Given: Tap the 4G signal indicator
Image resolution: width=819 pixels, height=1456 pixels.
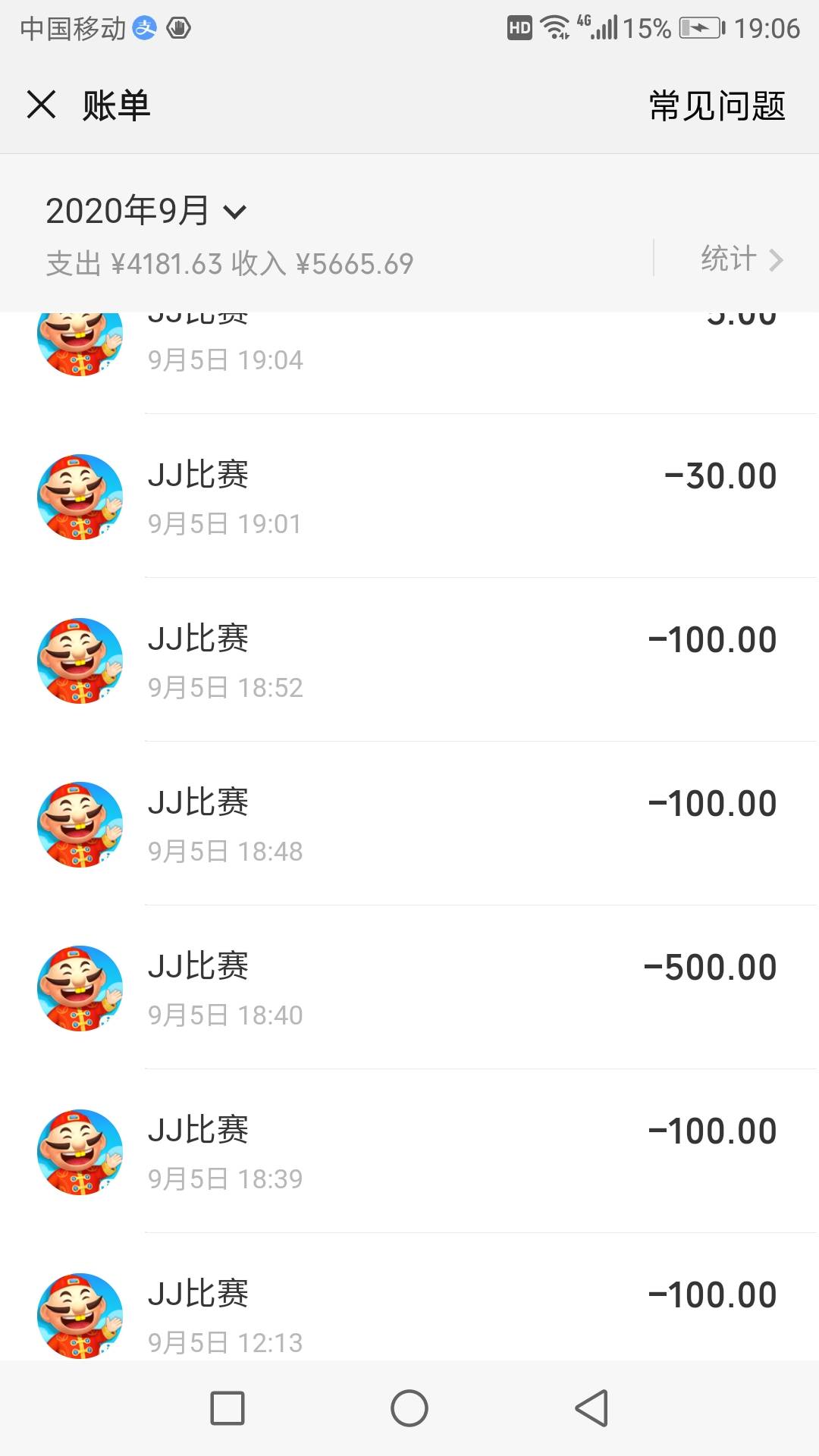Looking at the screenshot, I should point(601,29).
